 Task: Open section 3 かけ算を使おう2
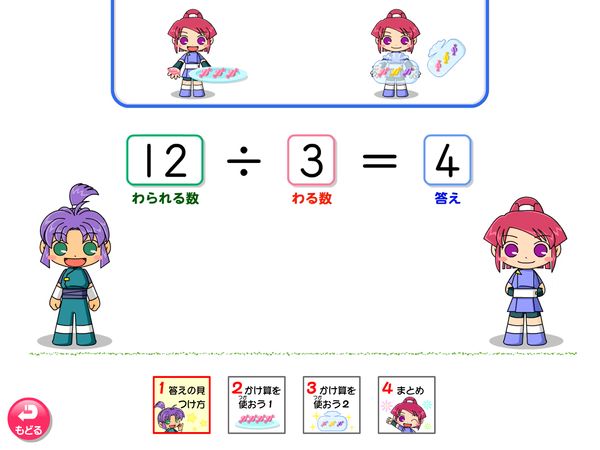tap(332, 404)
